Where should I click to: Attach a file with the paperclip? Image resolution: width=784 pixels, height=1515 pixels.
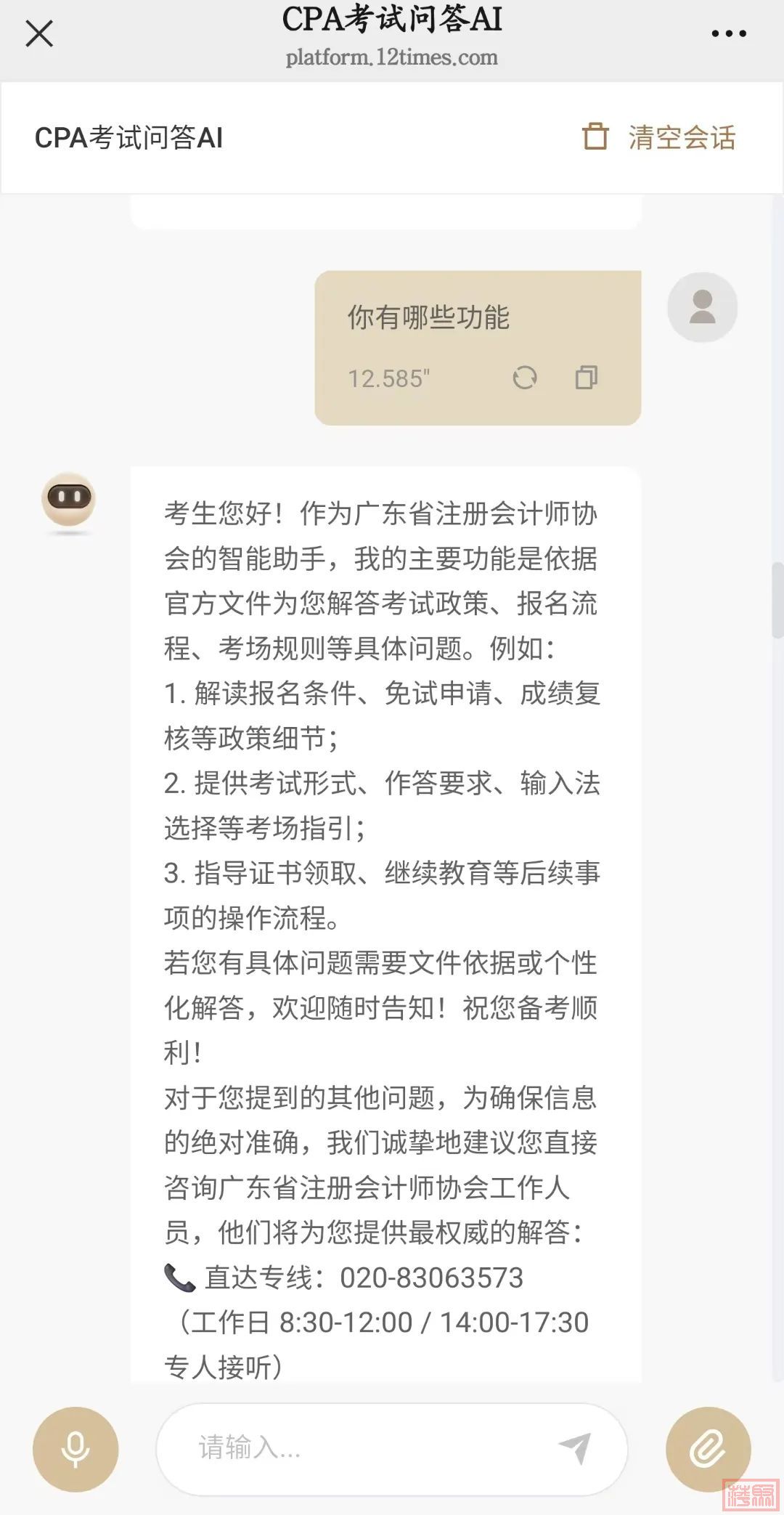point(708,1448)
